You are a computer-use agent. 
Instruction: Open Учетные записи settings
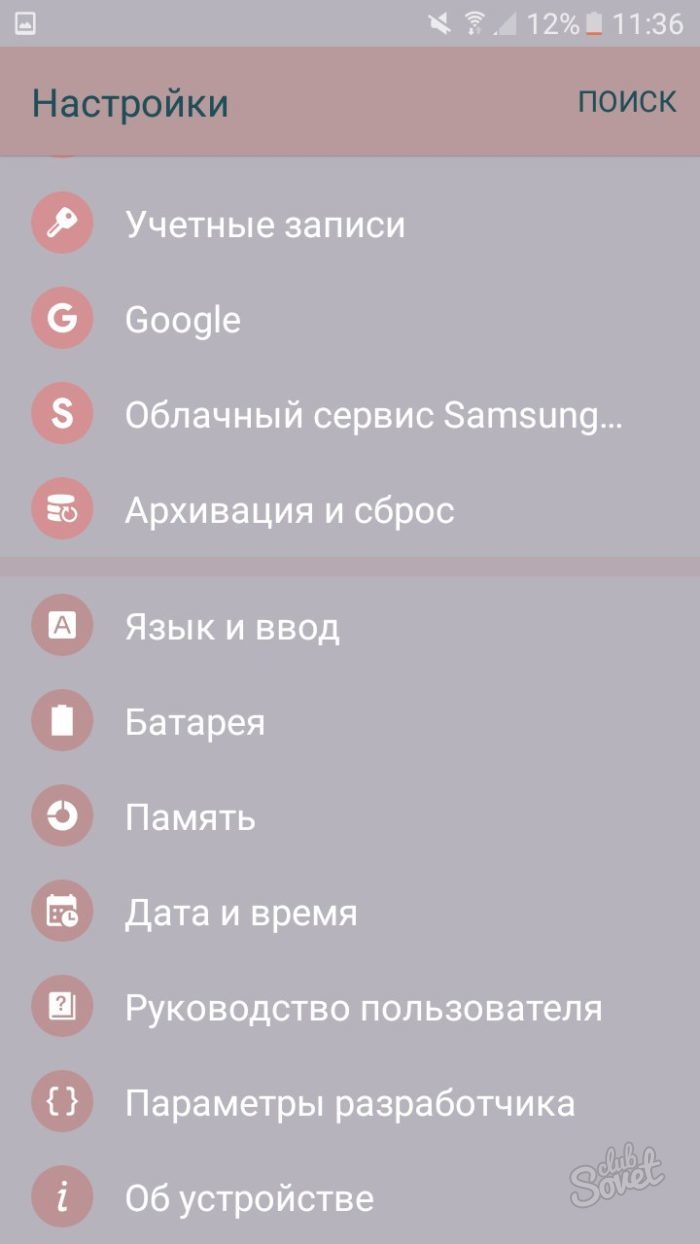[x=265, y=225]
